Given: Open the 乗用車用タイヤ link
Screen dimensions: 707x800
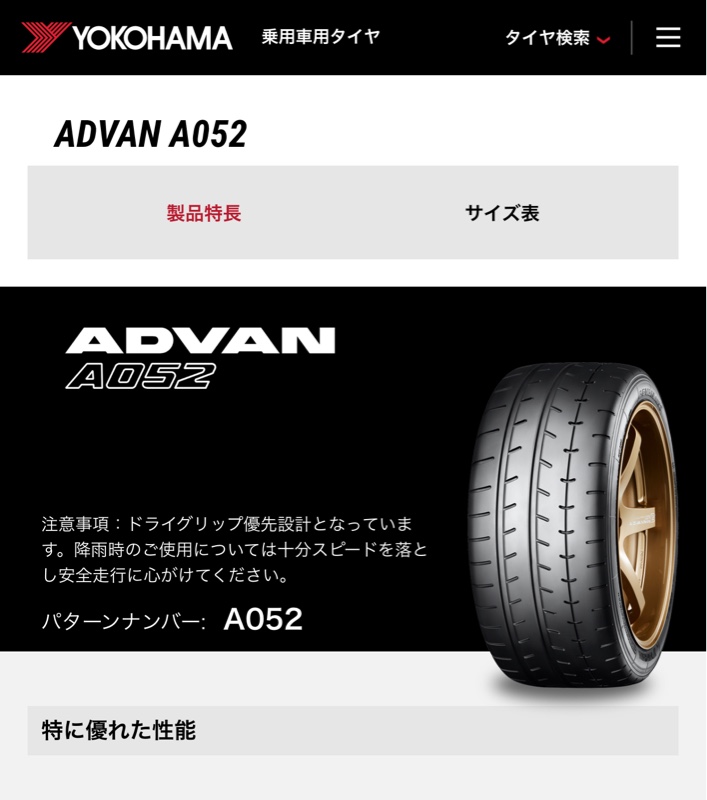Looking at the screenshot, I should [321, 37].
